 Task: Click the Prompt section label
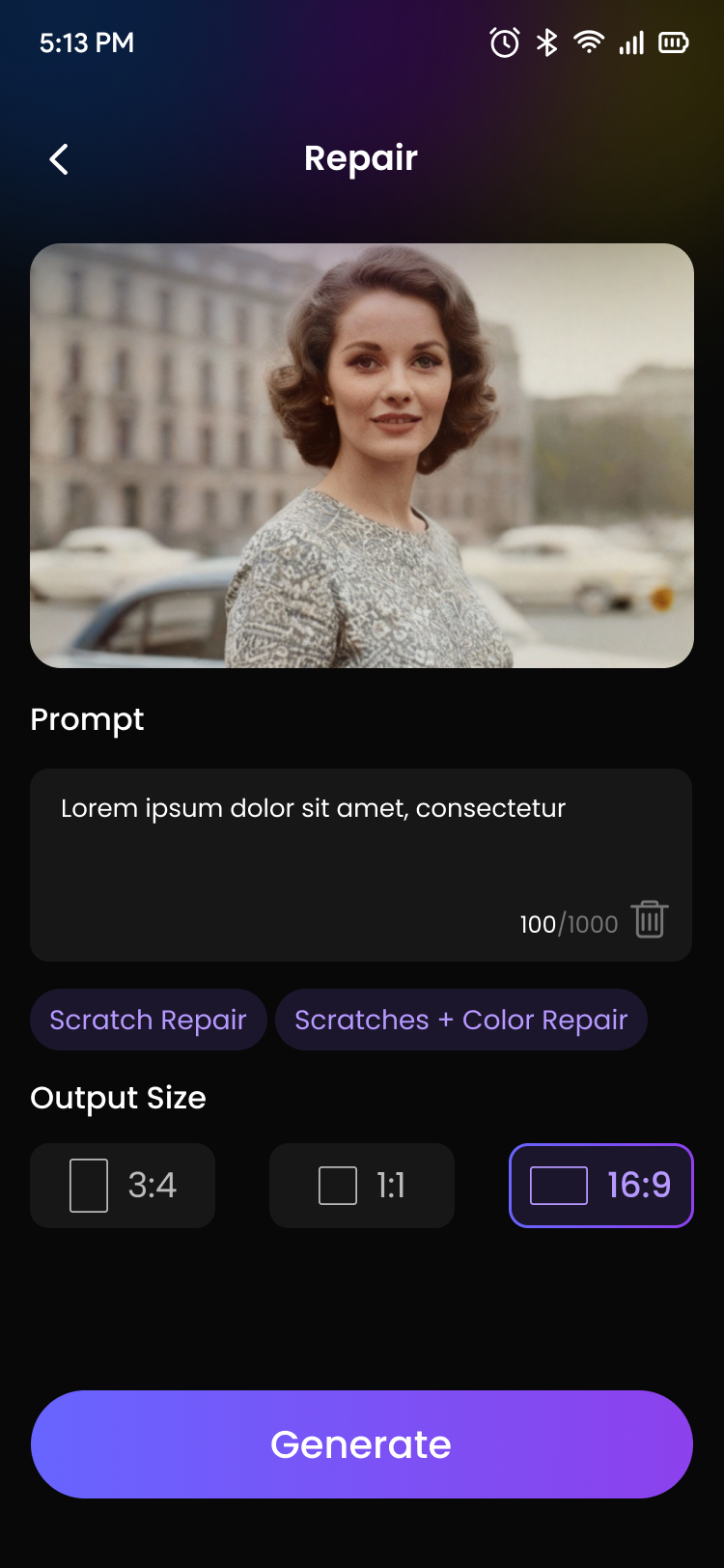coord(87,719)
